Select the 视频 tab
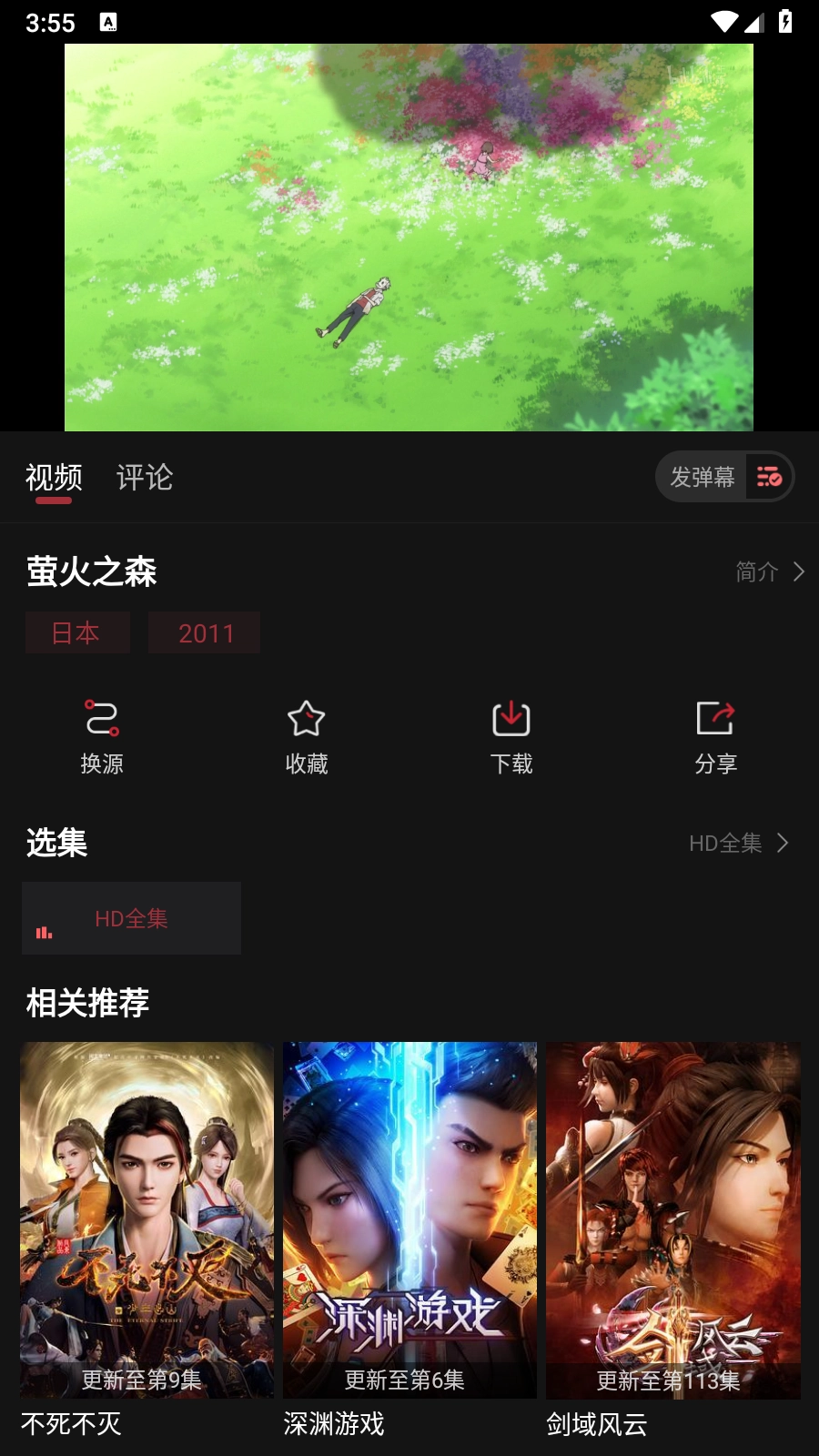This screenshot has width=819, height=1456. pyautogui.click(x=54, y=478)
